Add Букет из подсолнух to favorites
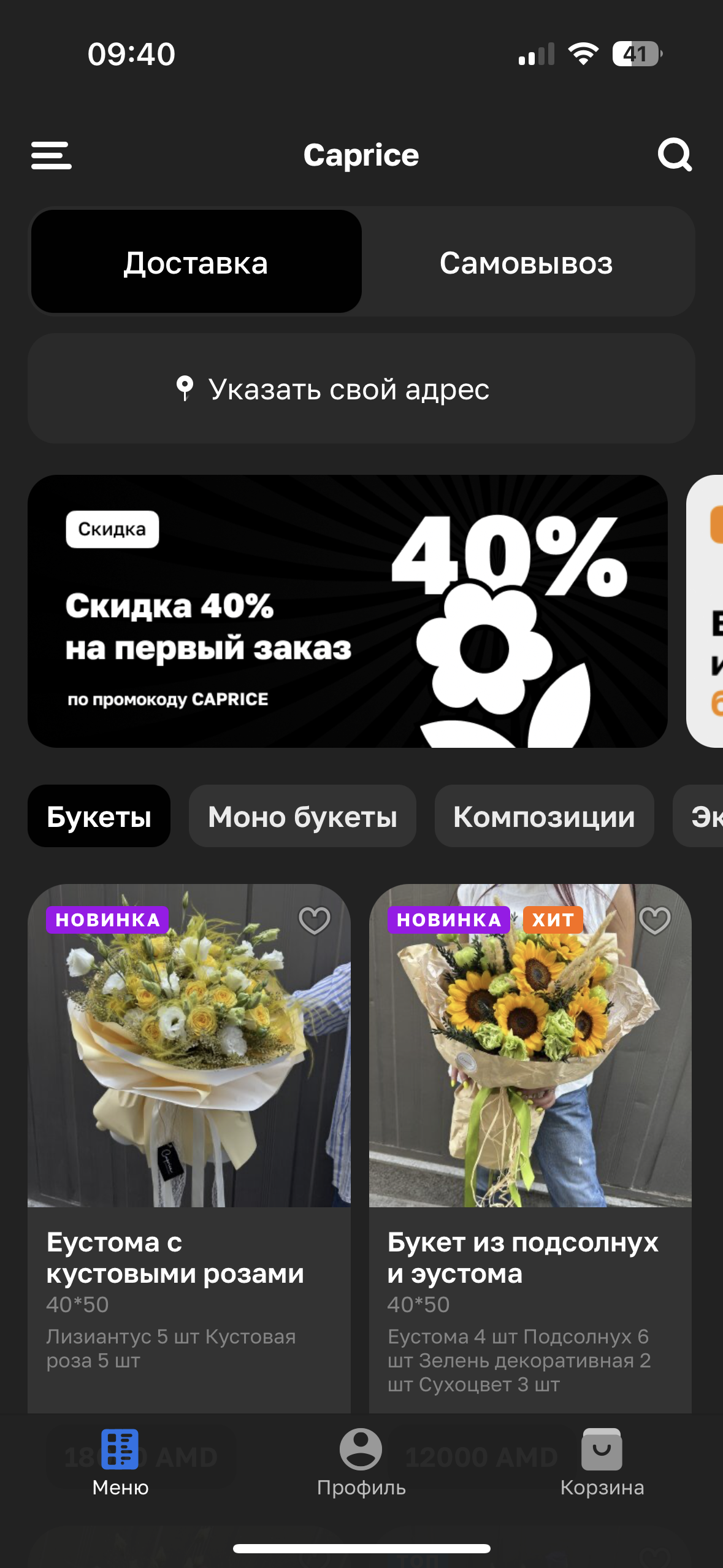Viewport: 723px width, 1568px height. tap(654, 920)
